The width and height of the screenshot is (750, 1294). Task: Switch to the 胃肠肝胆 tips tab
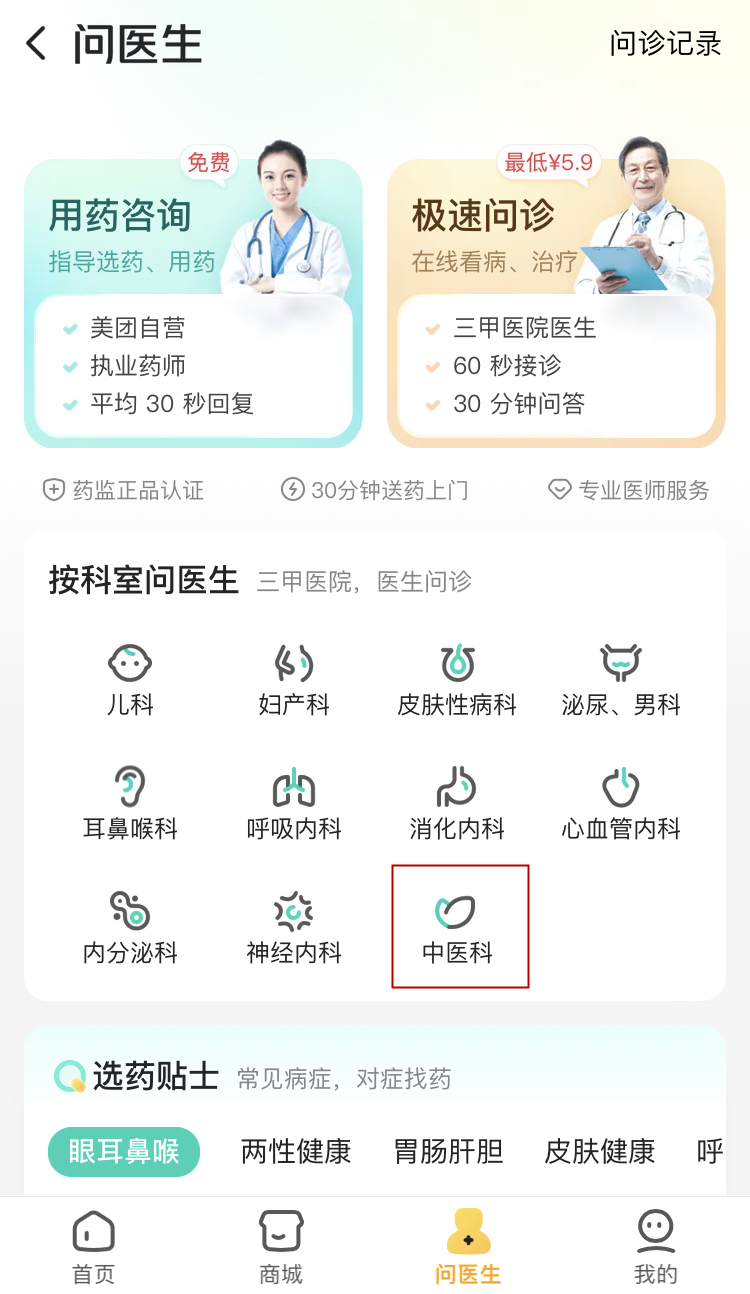pos(448,1152)
